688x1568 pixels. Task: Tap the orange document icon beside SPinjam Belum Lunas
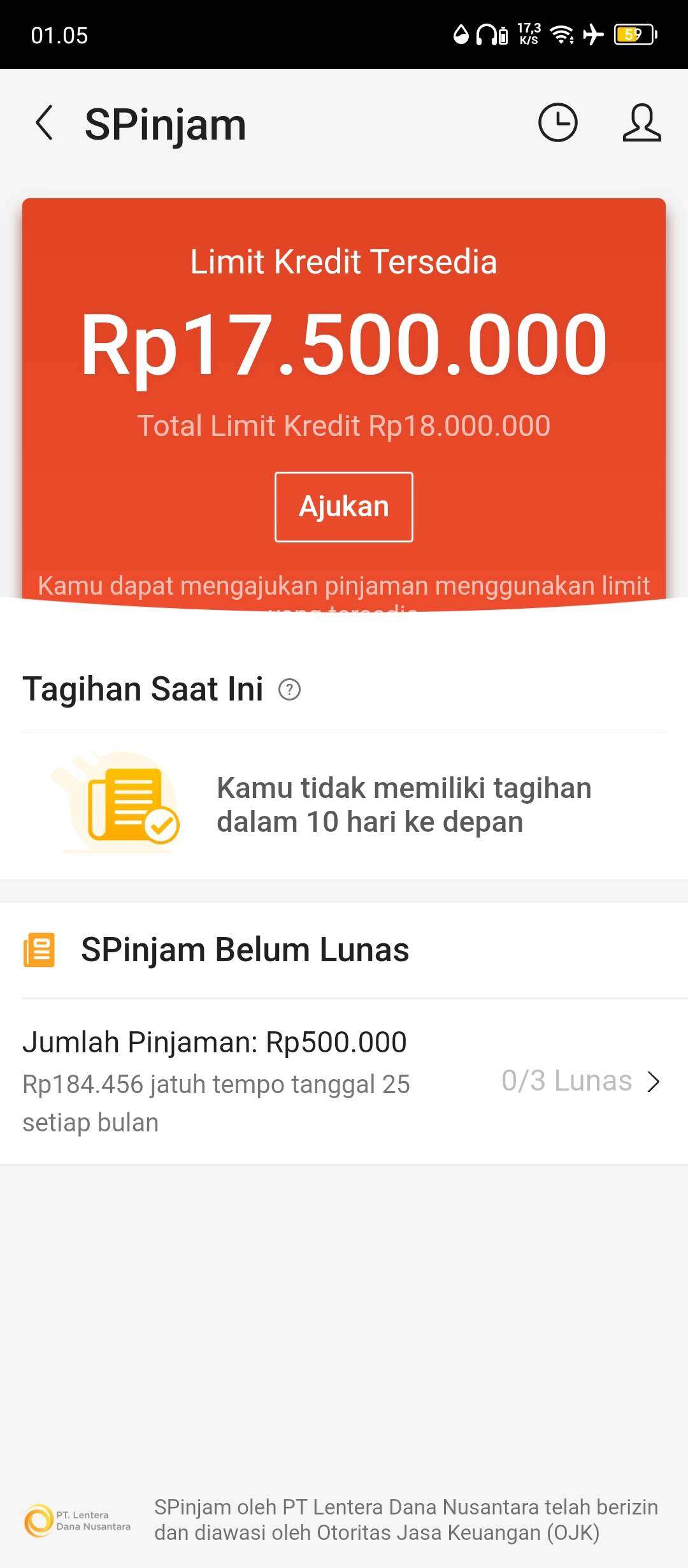coord(39,949)
